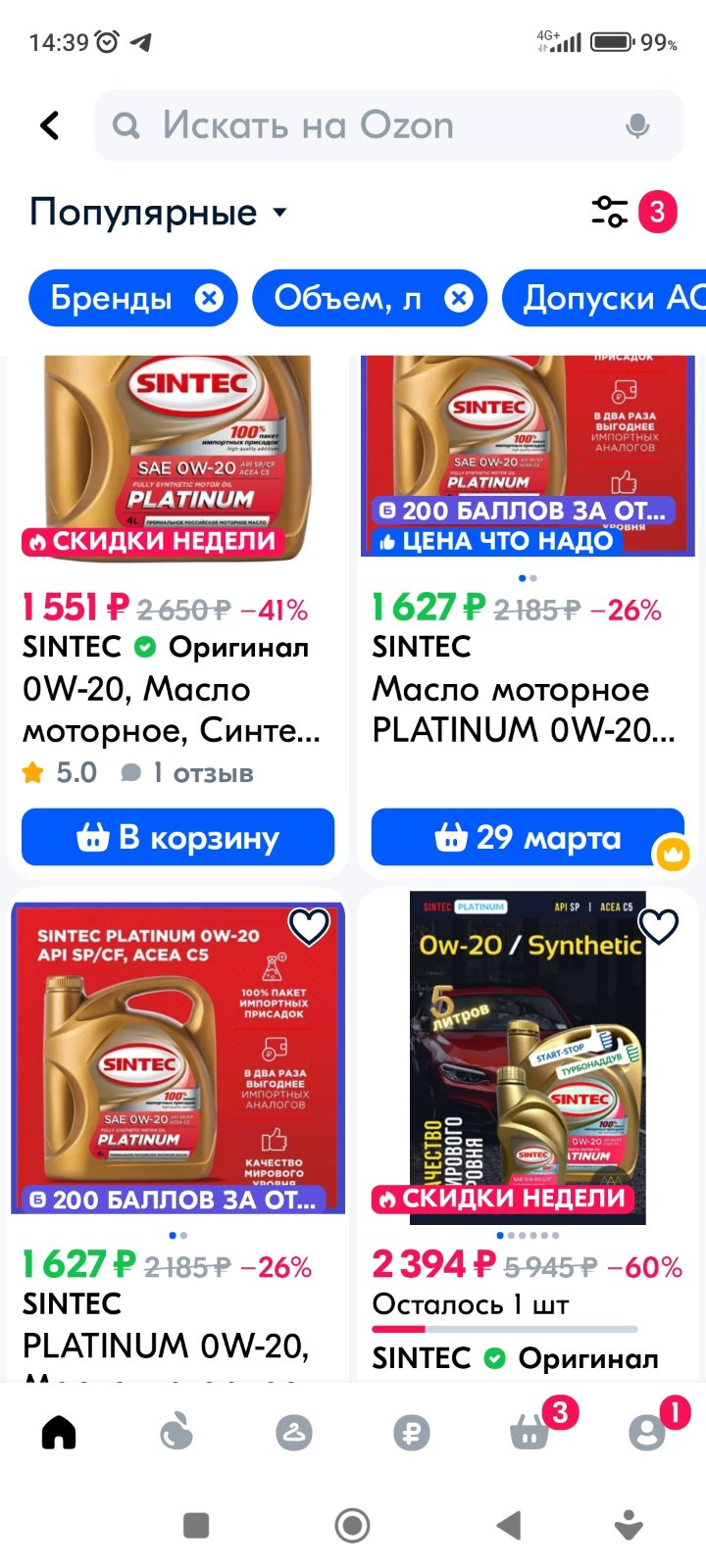706x1568 pixels.
Task: Open the 2 394 ₽ 'Ow-20 / Synthetic' product
Action: pos(528,1058)
